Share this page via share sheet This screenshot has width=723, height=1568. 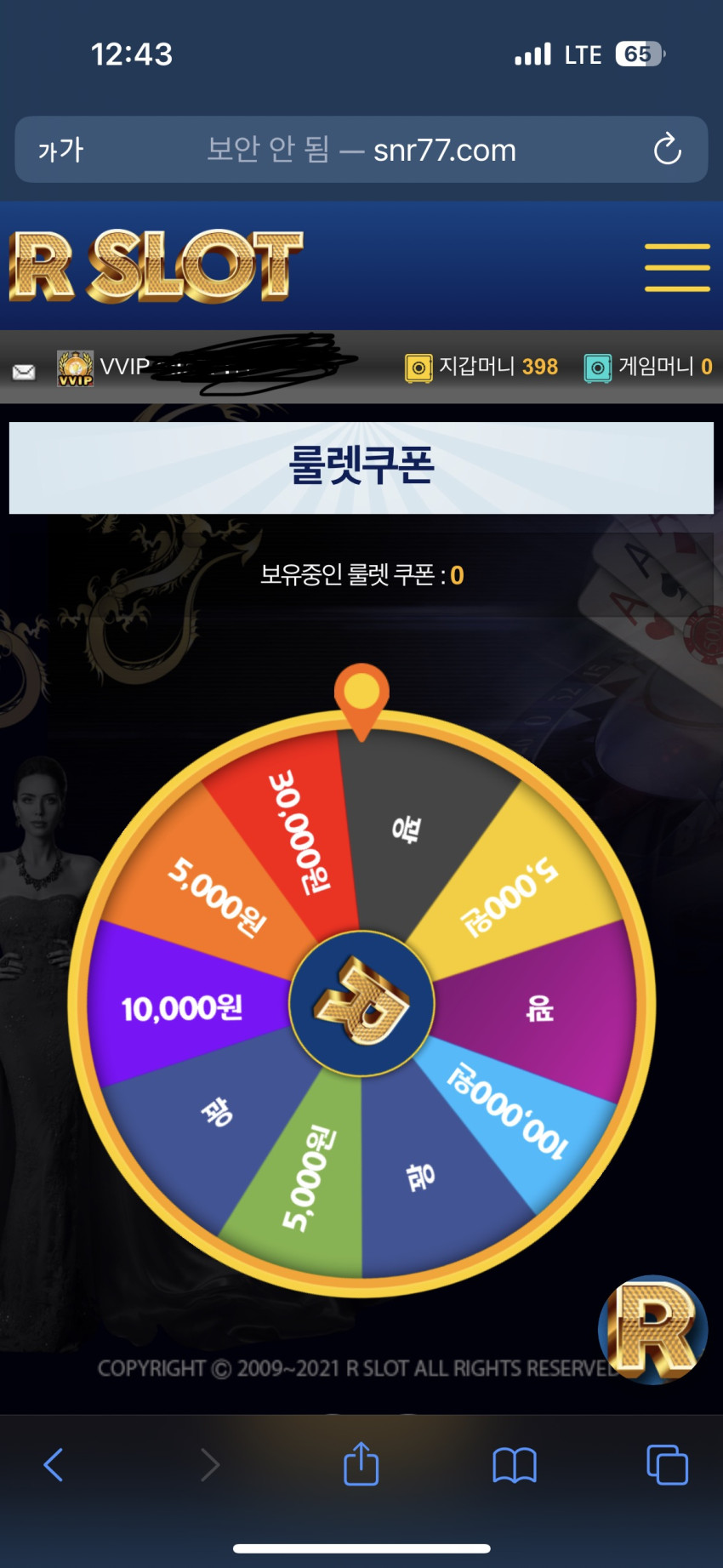pyautogui.click(x=361, y=1463)
